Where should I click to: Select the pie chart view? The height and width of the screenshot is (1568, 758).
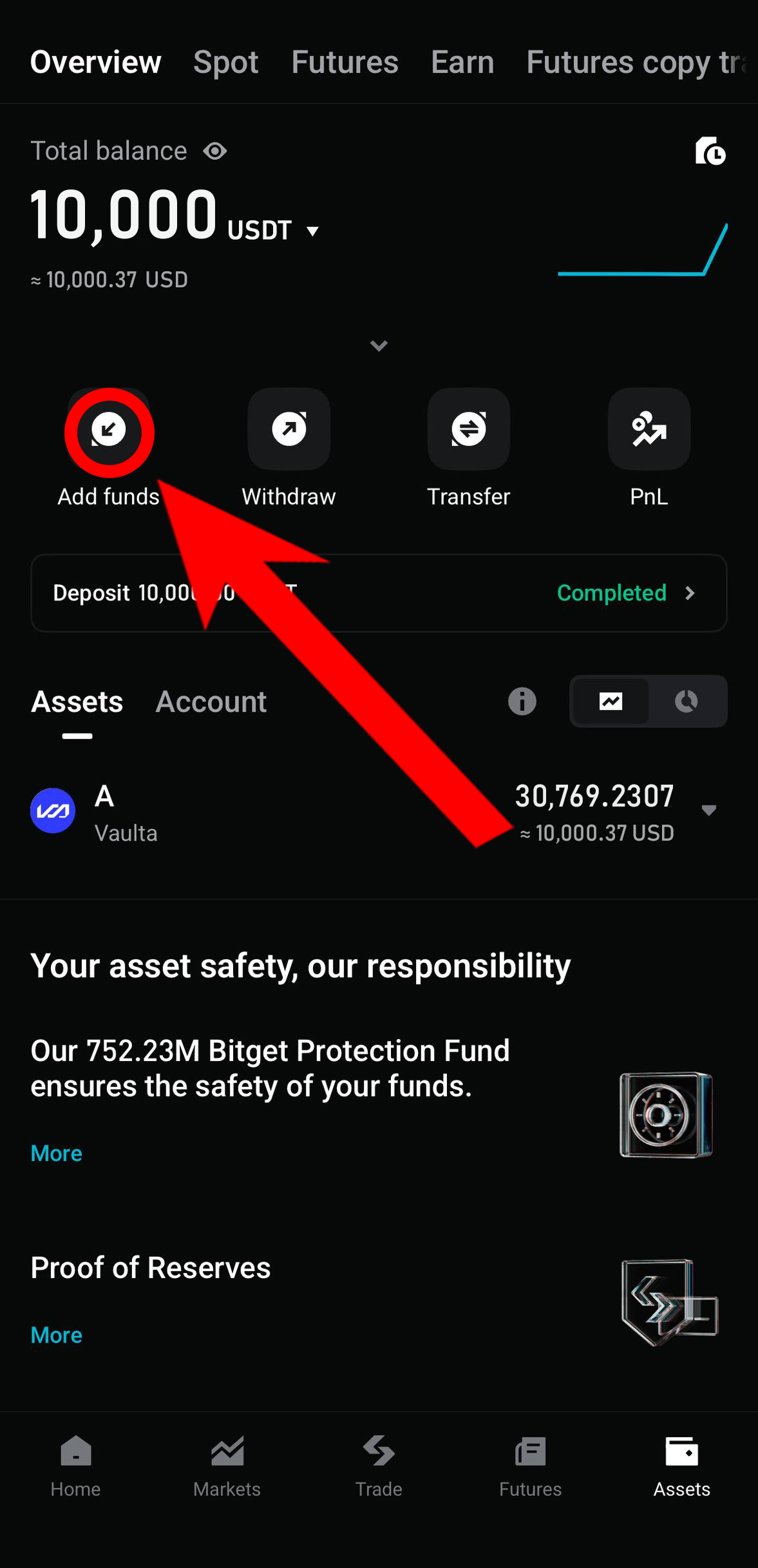687,701
